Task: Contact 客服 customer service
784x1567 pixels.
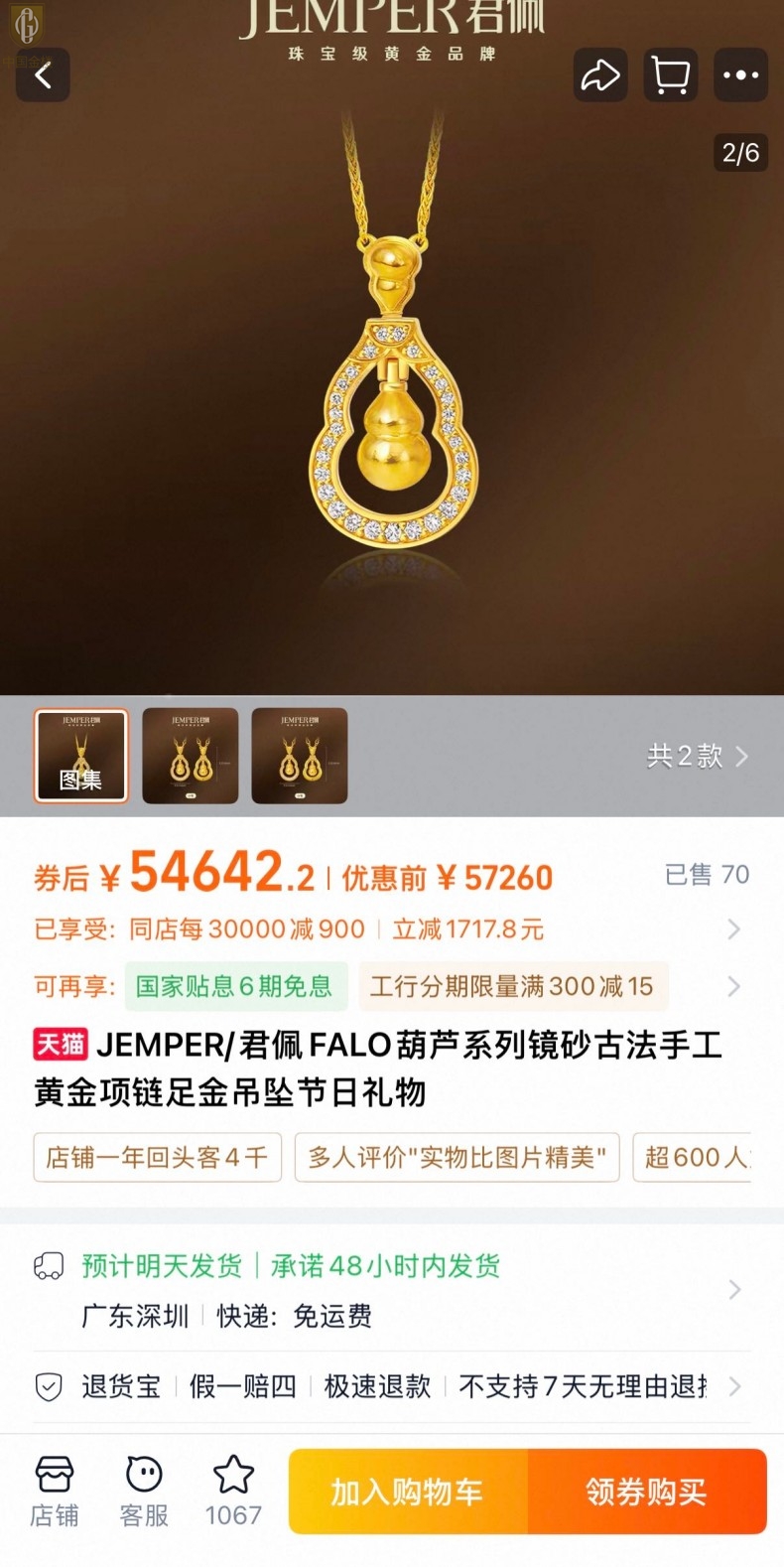Action: (x=144, y=1492)
